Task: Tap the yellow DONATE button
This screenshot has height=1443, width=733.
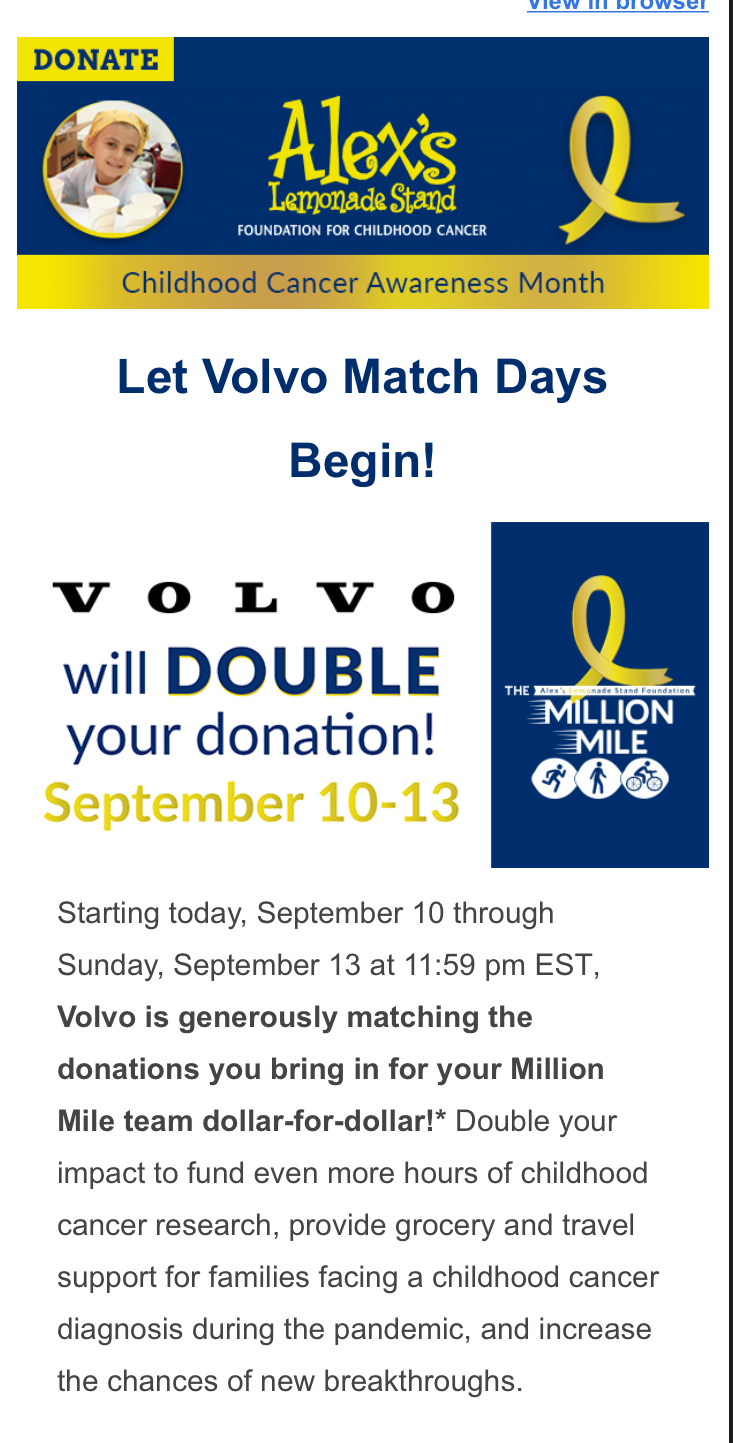Action: (95, 59)
